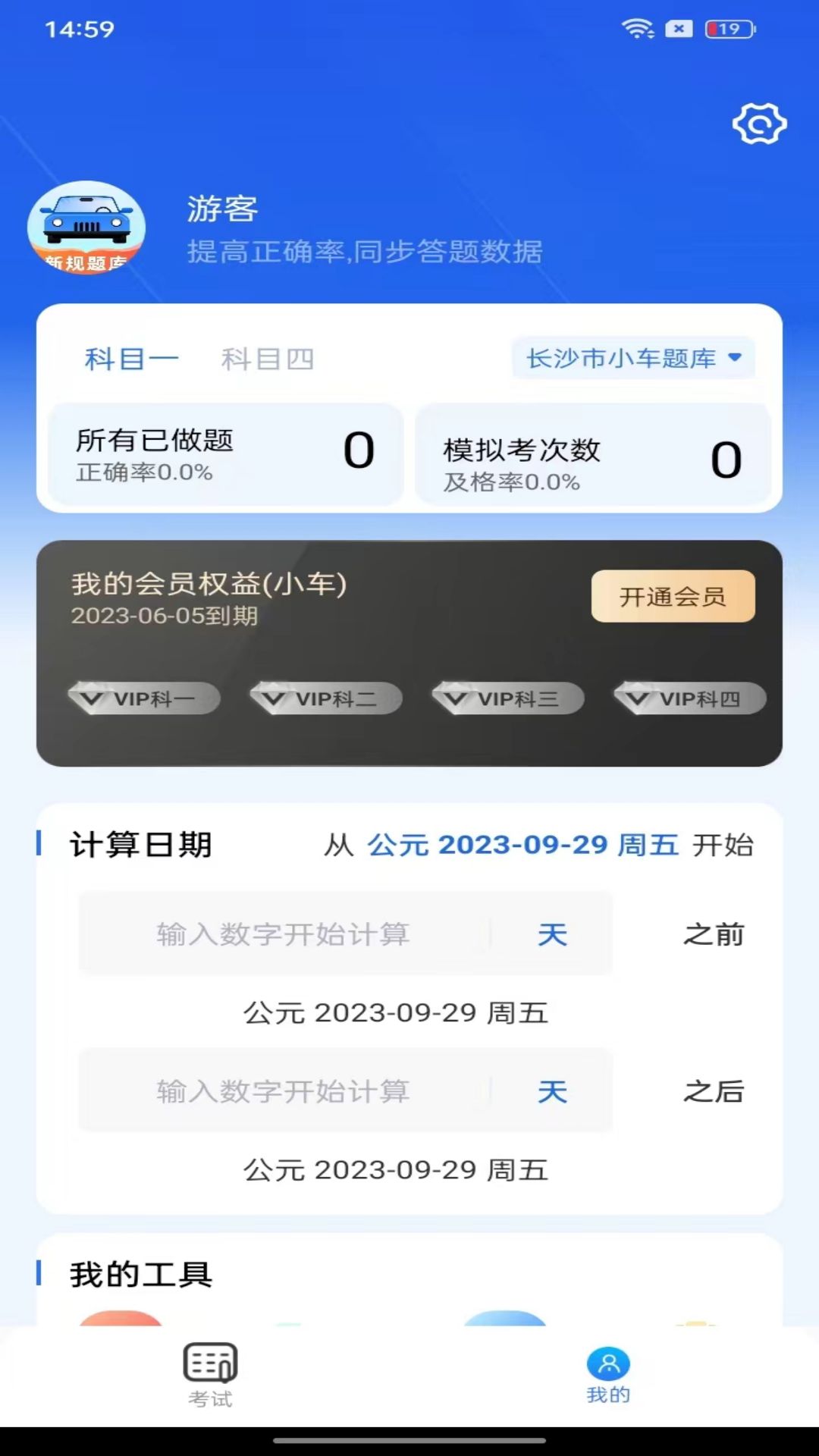Go to the 考试 tab
The width and height of the screenshot is (819, 1456).
(x=210, y=1375)
